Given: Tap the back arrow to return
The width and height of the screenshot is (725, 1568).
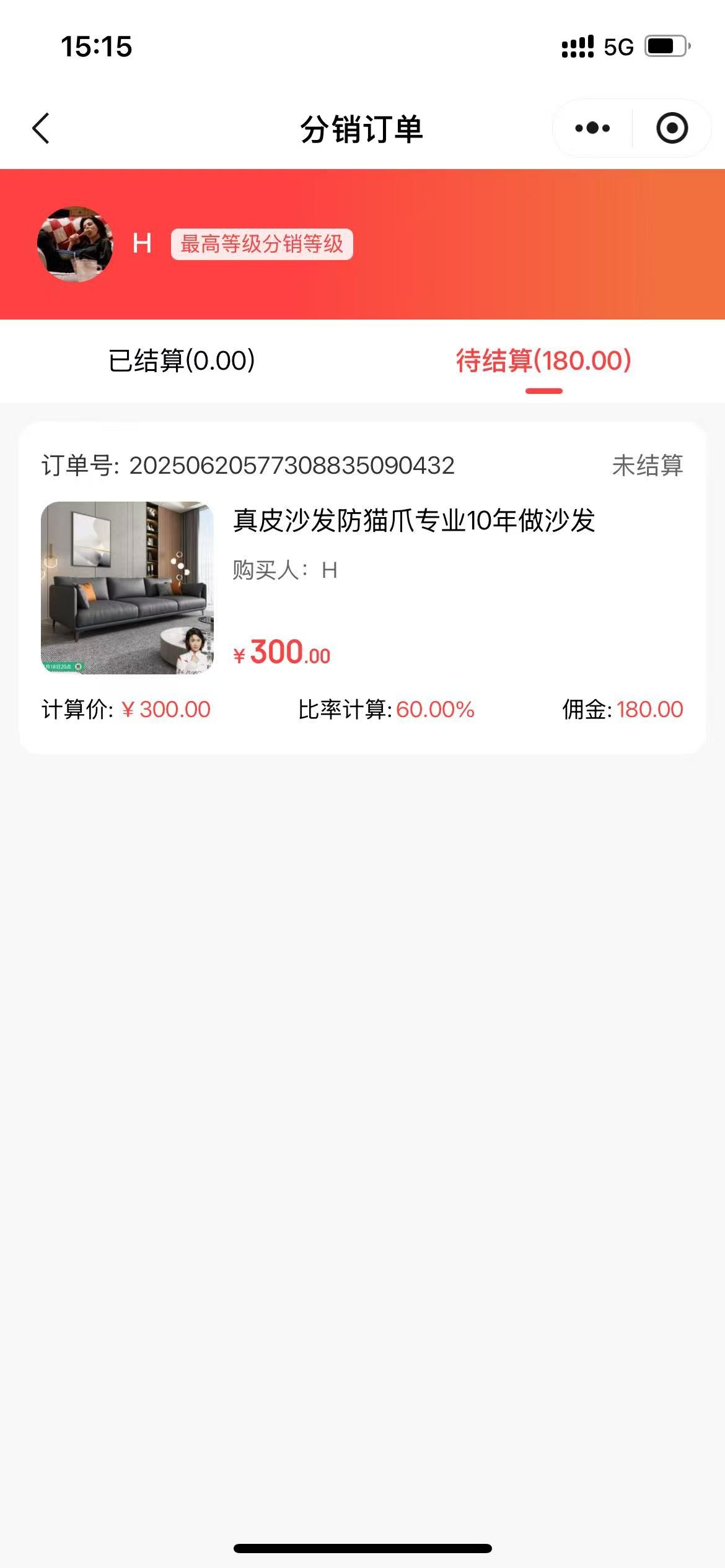Looking at the screenshot, I should click(x=40, y=128).
